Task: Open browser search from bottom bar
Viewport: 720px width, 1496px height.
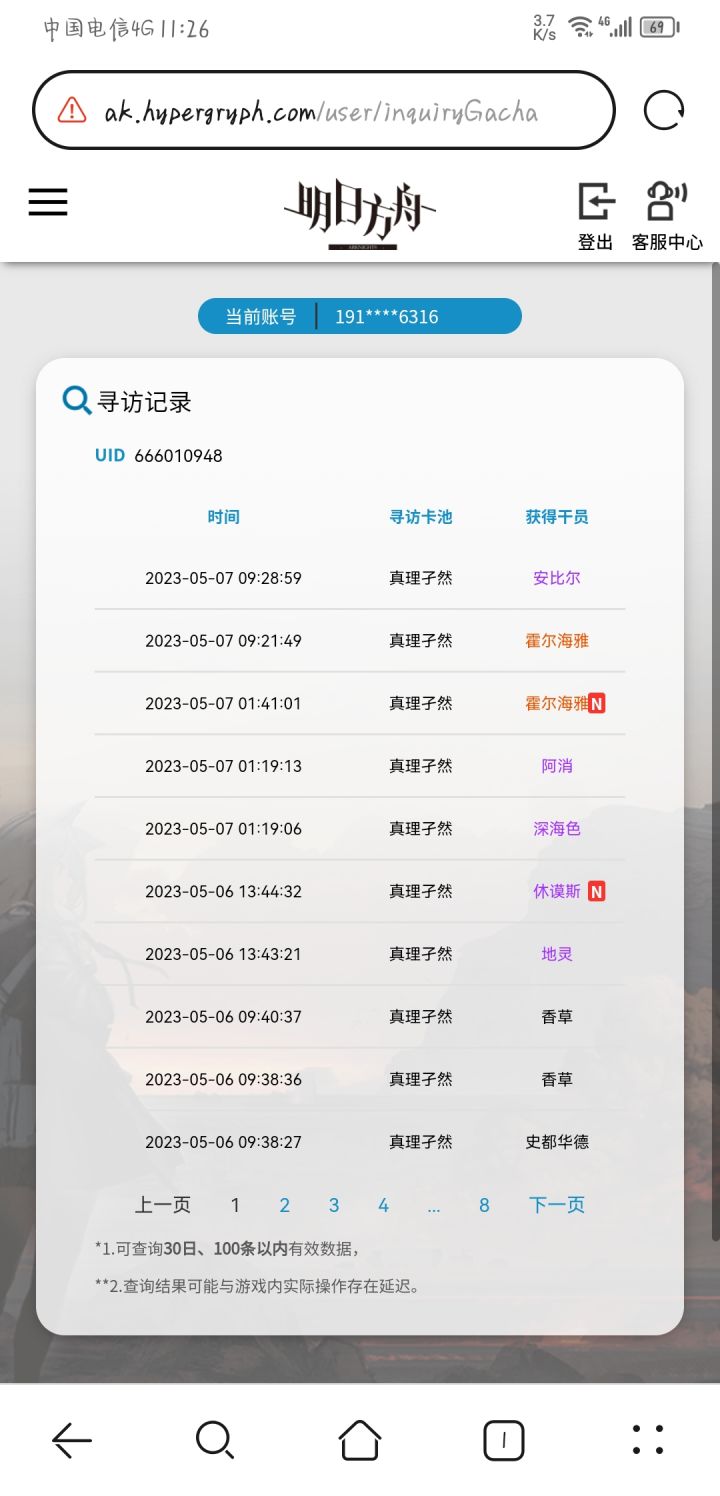Action: point(215,1440)
